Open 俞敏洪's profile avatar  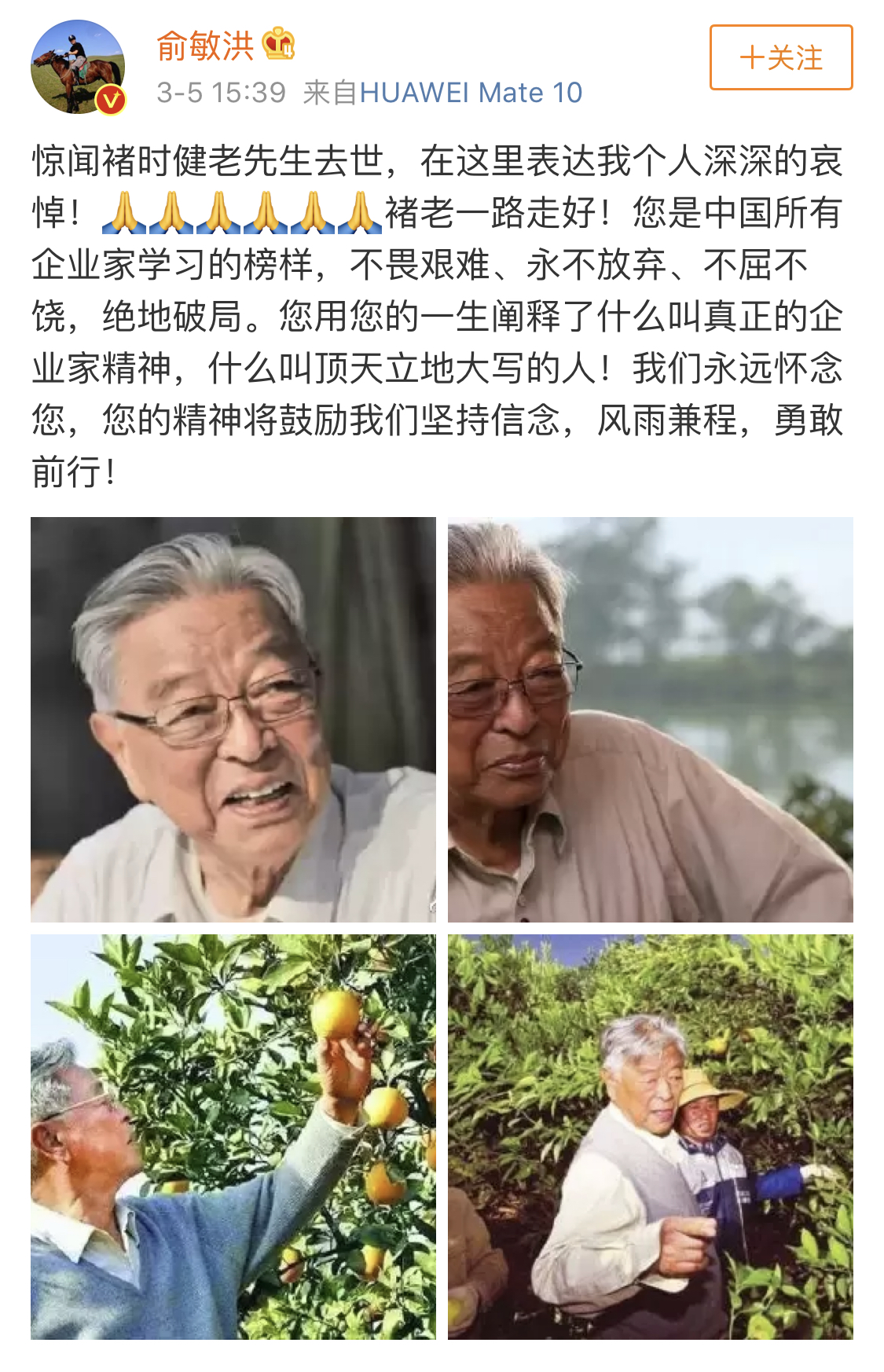pos(78,68)
